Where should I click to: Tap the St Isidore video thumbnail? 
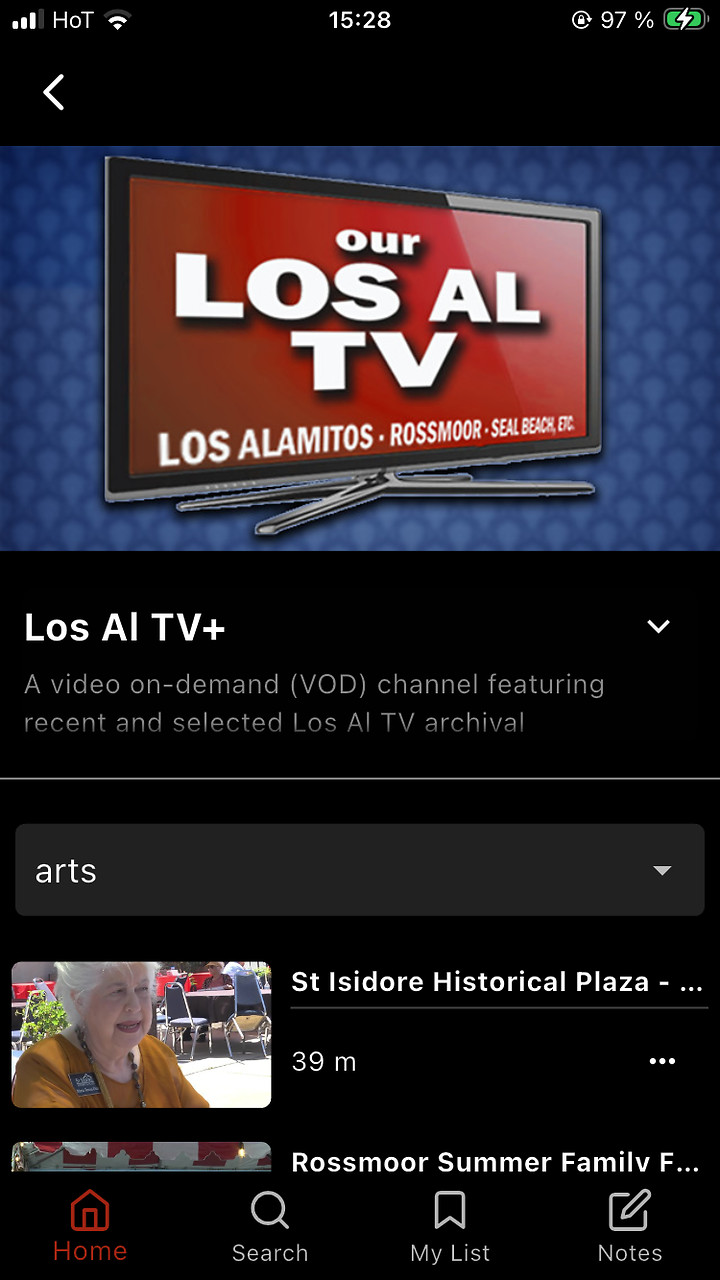pyautogui.click(x=140, y=1034)
